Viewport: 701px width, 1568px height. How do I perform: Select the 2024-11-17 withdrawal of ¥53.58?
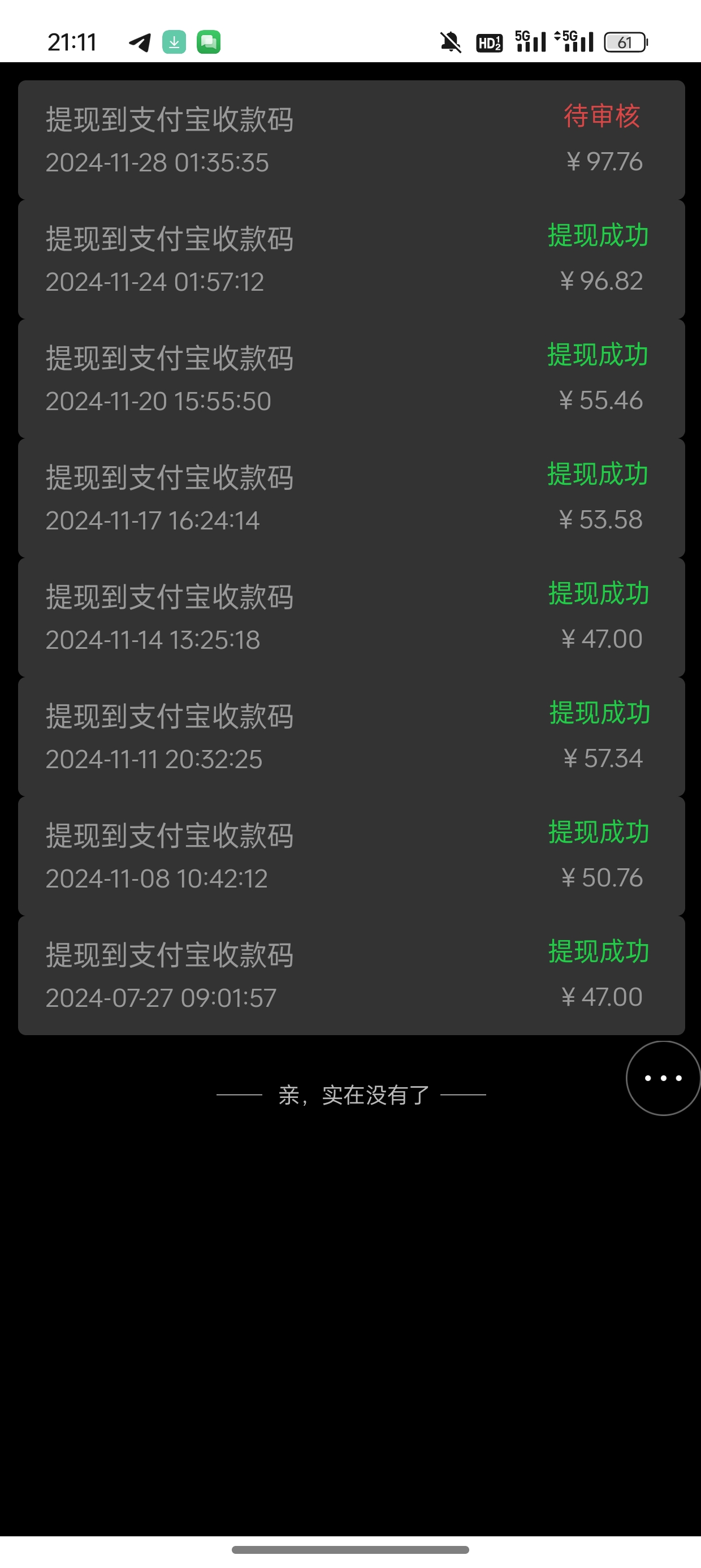[x=351, y=498]
